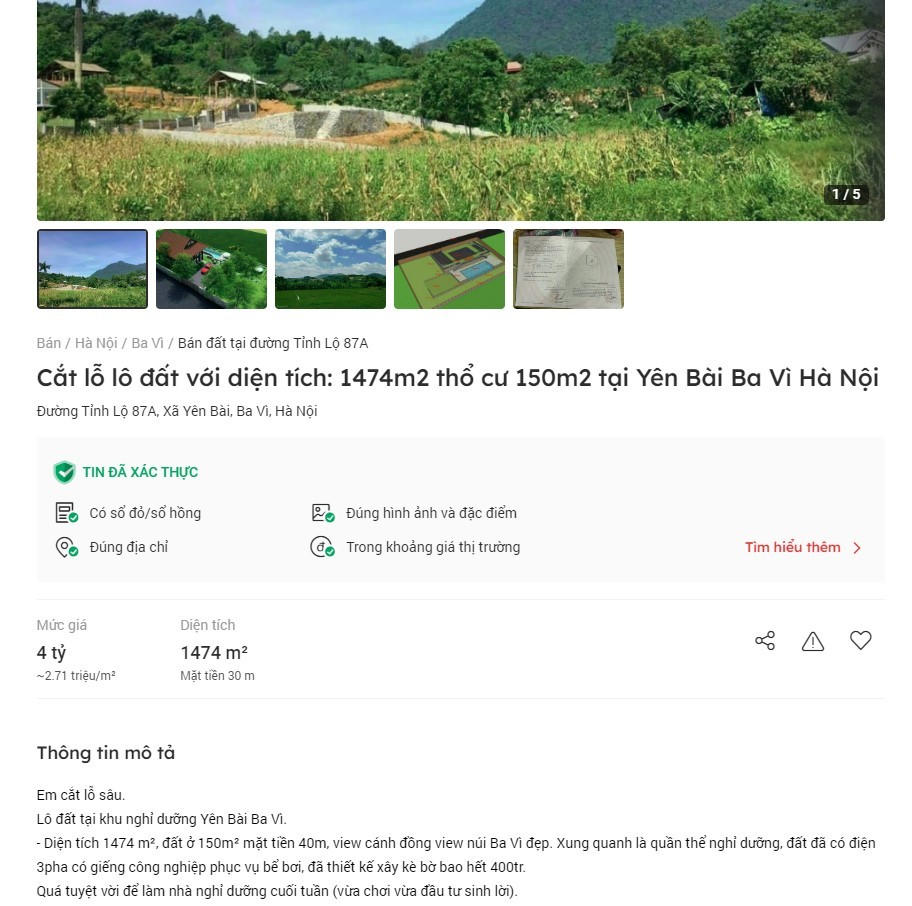Select the first mountain view thumbnail
The height and width of the screenshot is (906, 912).
click(92, 269)
